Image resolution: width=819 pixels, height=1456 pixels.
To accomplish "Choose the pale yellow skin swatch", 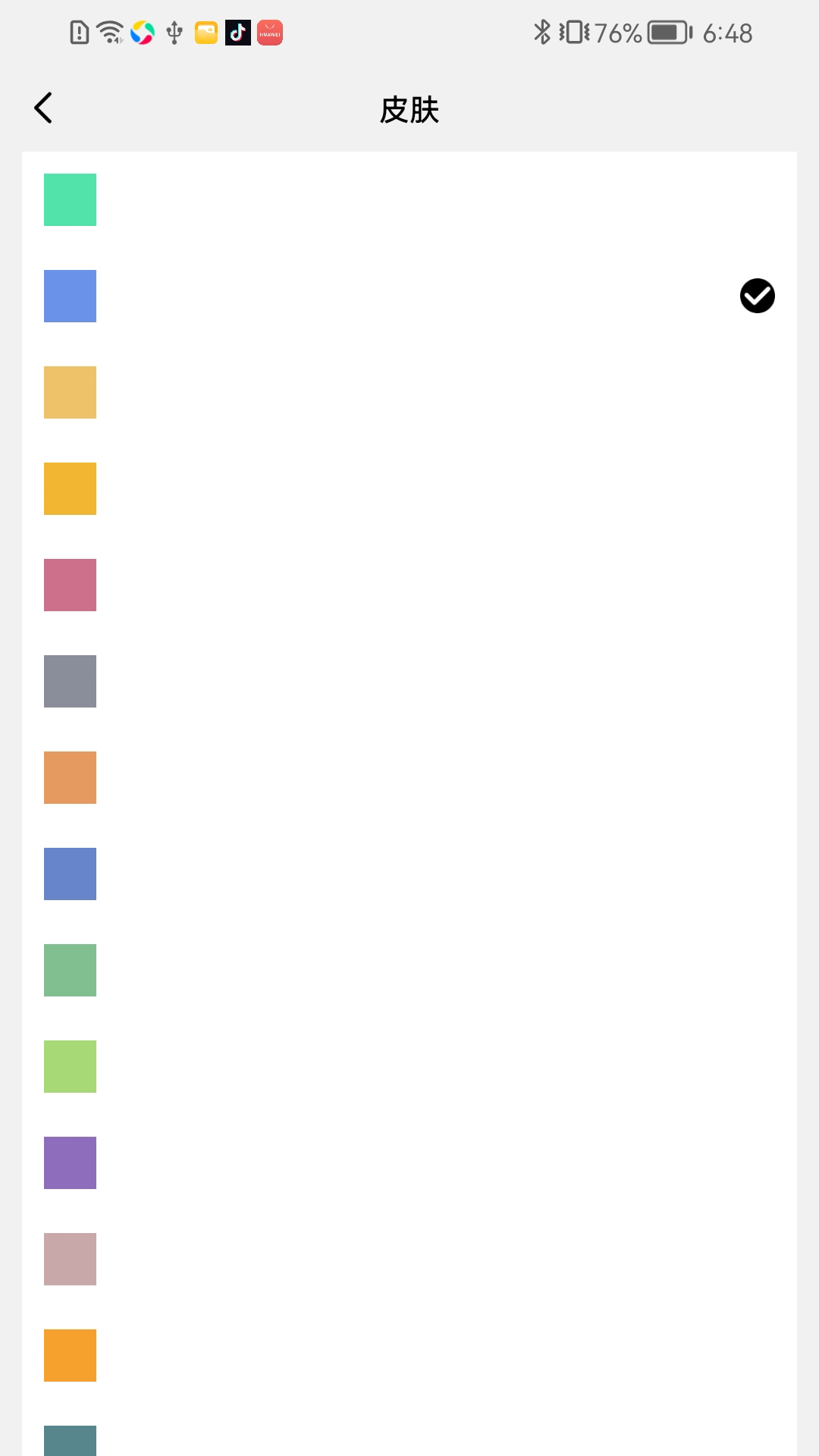I will tap(70, 392).
